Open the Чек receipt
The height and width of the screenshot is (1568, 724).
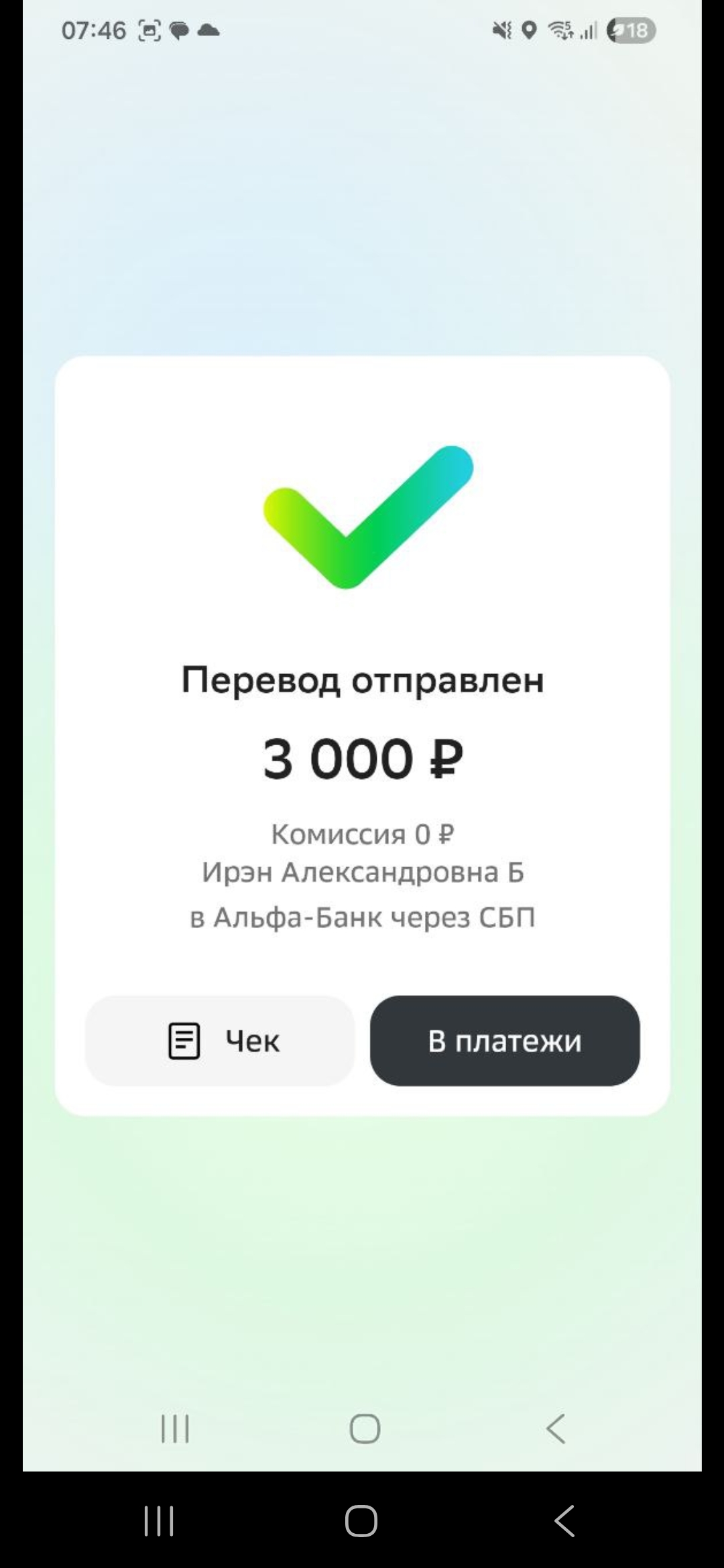pos(220,1041)
